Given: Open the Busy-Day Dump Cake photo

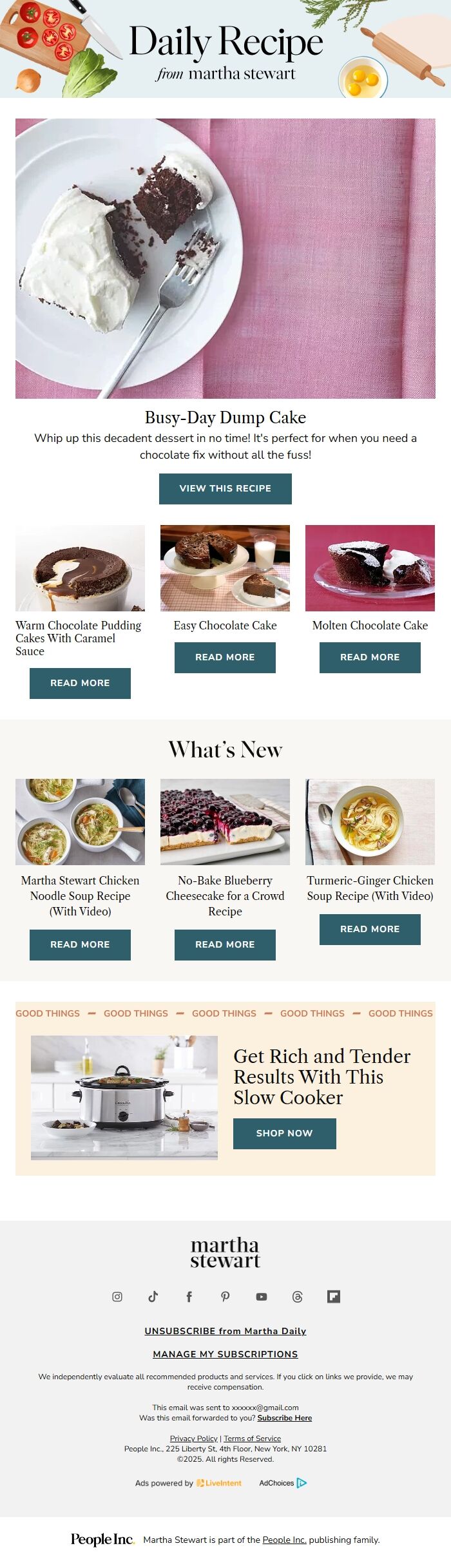Looking at the screenshot, I should tap(225, 258).
